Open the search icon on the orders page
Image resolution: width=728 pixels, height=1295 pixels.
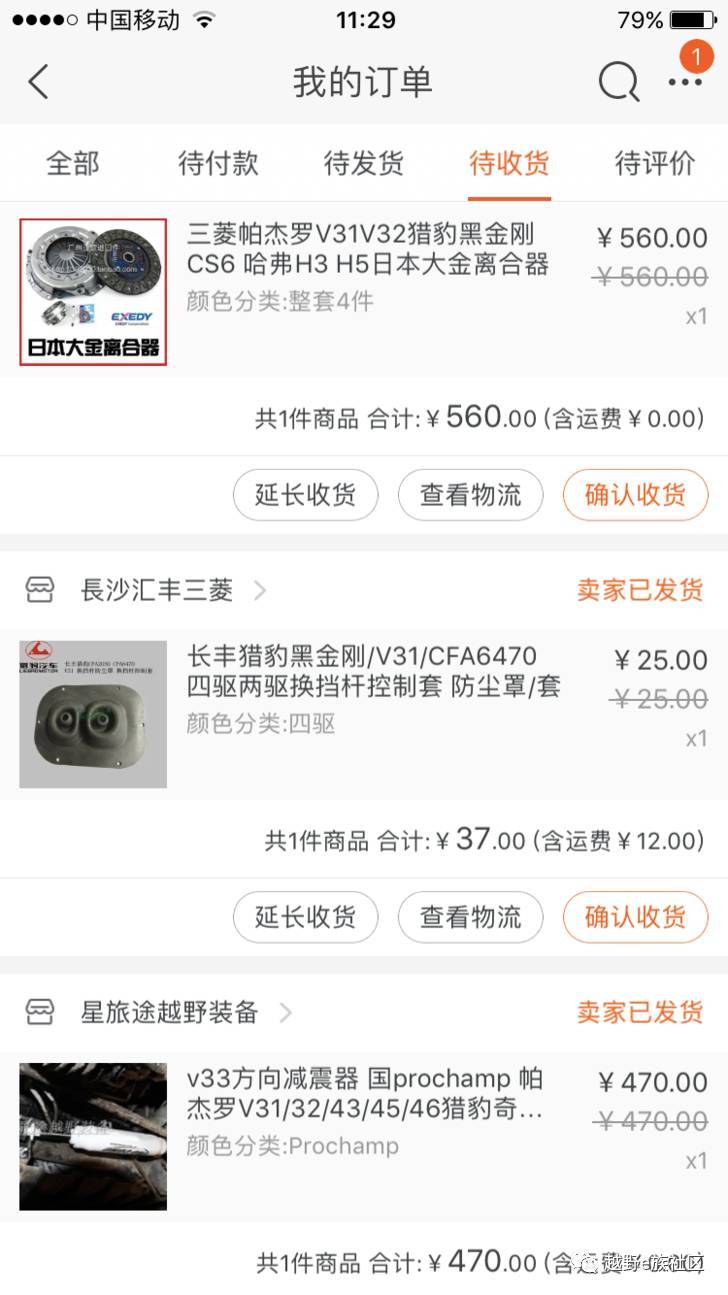click(x=618, y=82)
